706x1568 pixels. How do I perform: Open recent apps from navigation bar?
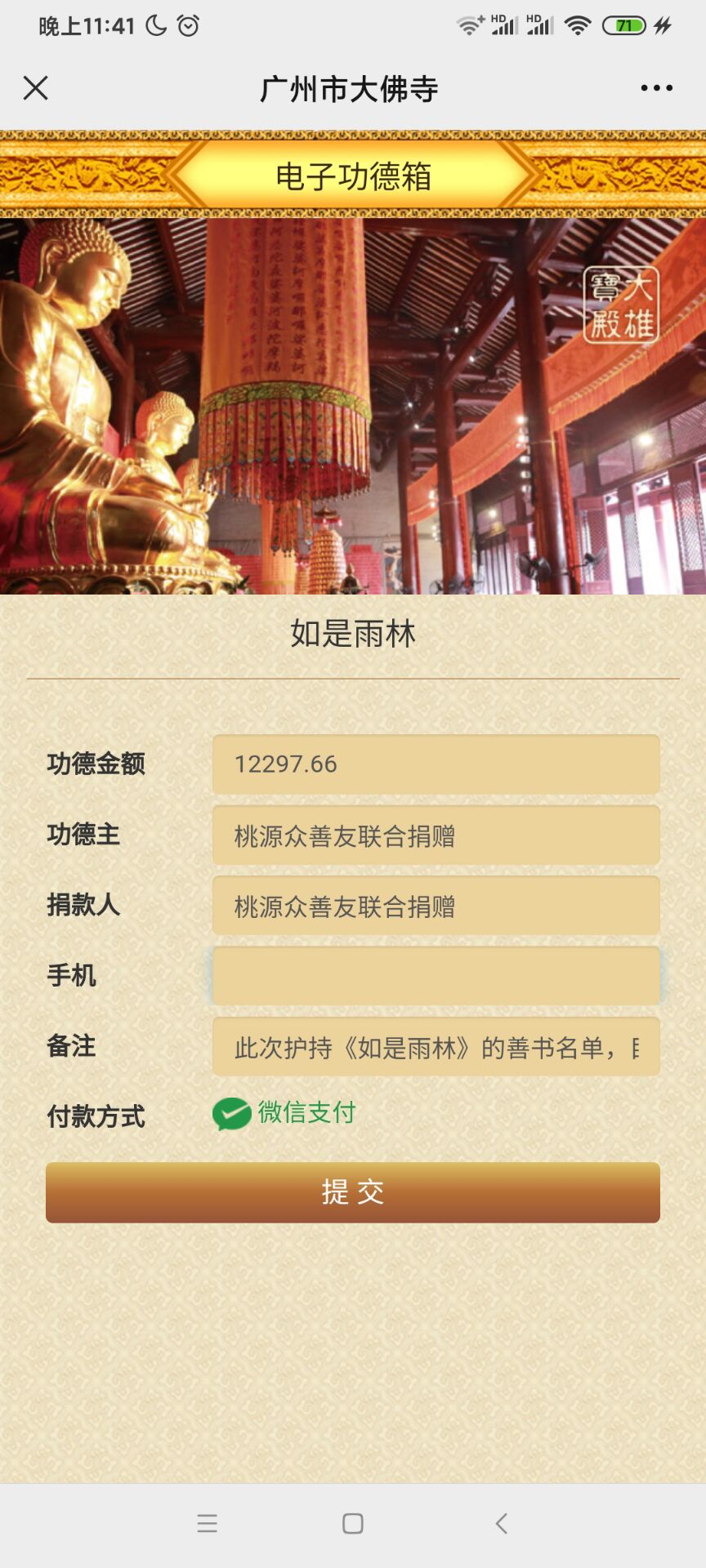207,1523
